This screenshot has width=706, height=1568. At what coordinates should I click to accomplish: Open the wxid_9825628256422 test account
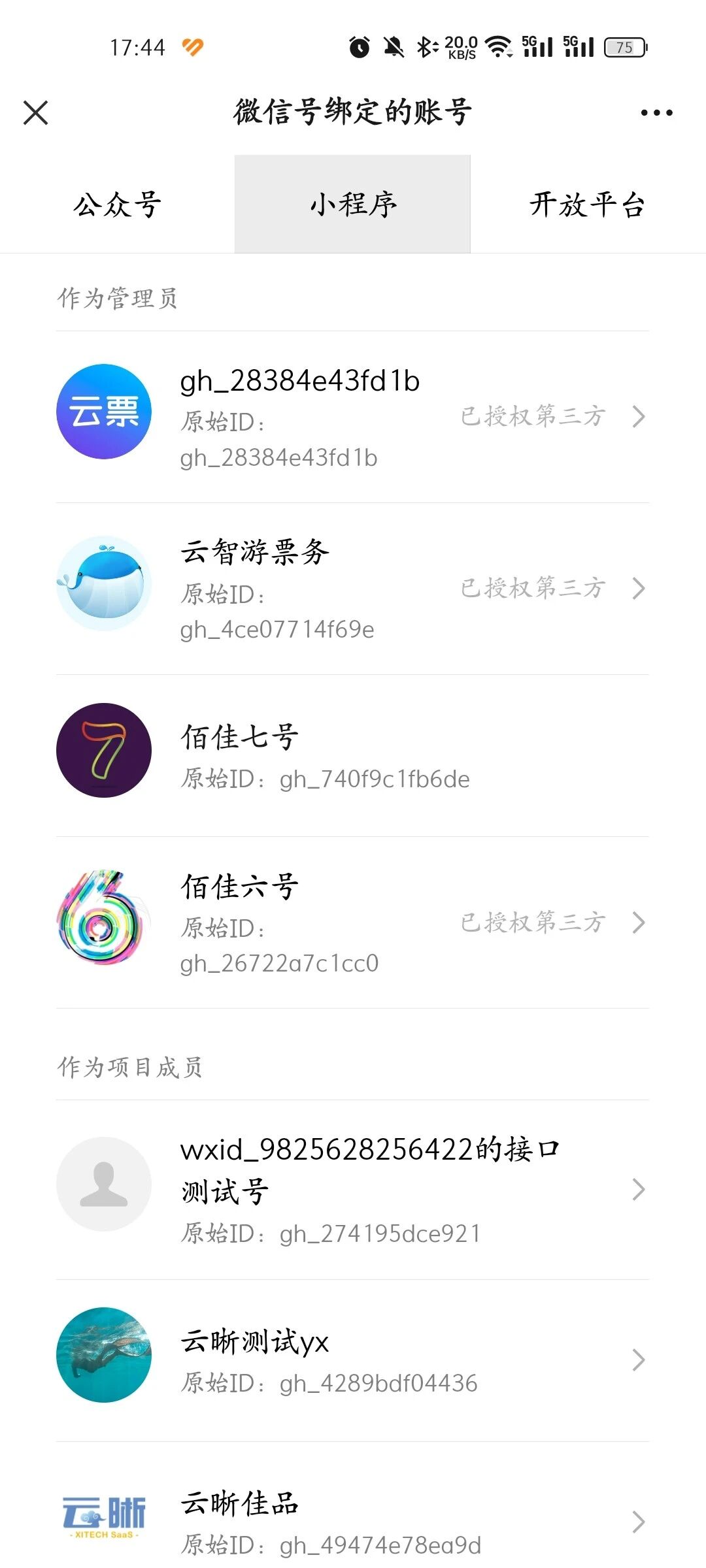click(353, 1189)
